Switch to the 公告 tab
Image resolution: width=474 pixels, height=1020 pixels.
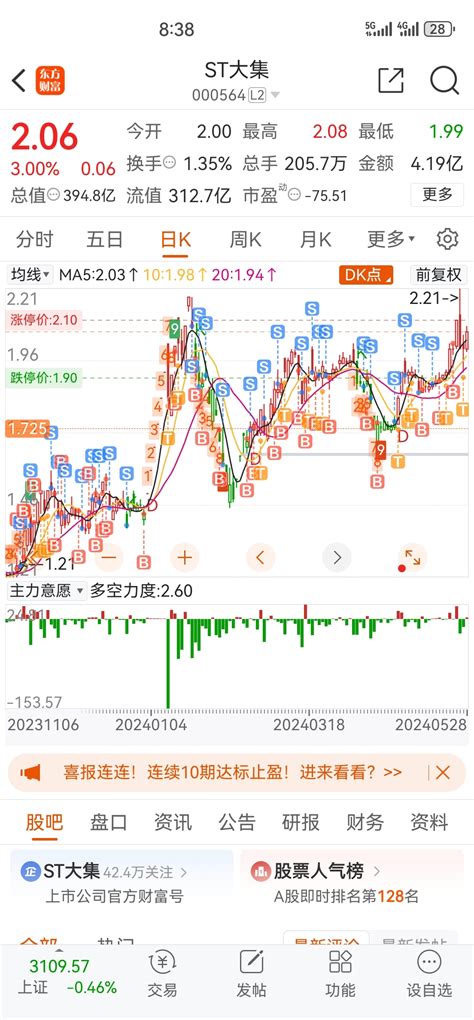tap(237, 822)
